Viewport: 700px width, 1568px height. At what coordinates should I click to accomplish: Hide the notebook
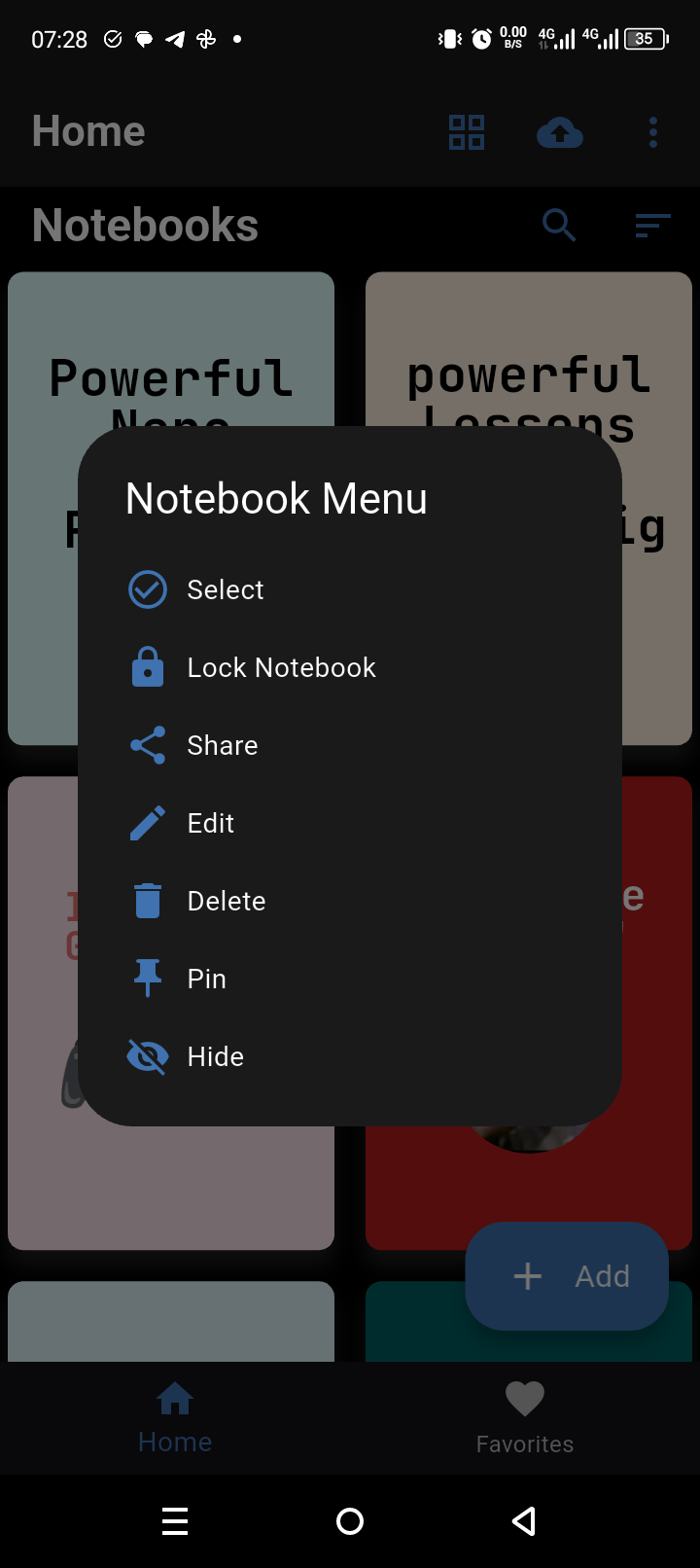point(215,1056)
